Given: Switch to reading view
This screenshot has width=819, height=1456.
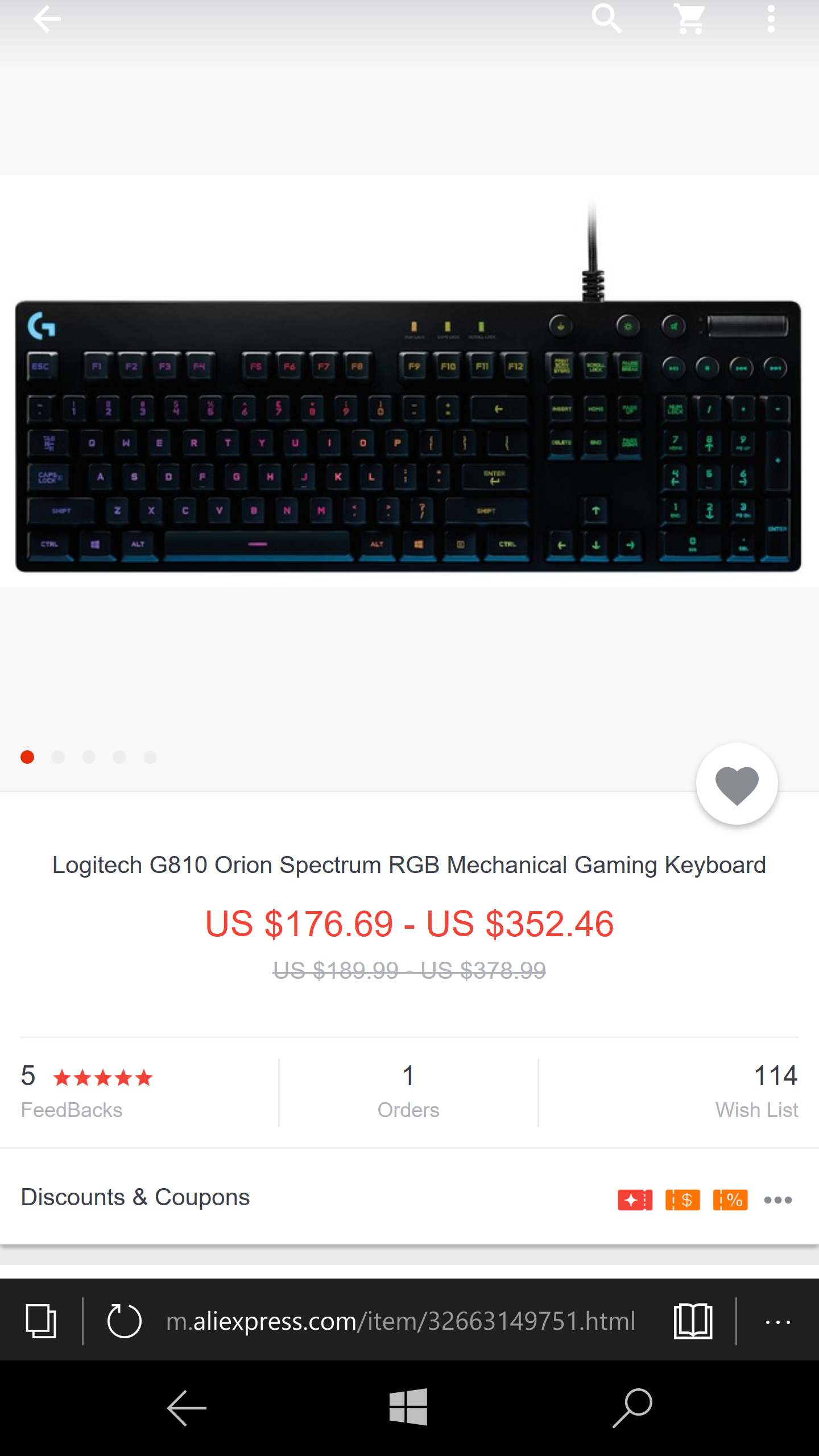Looking at the screenshot, I should (693, 1321).
